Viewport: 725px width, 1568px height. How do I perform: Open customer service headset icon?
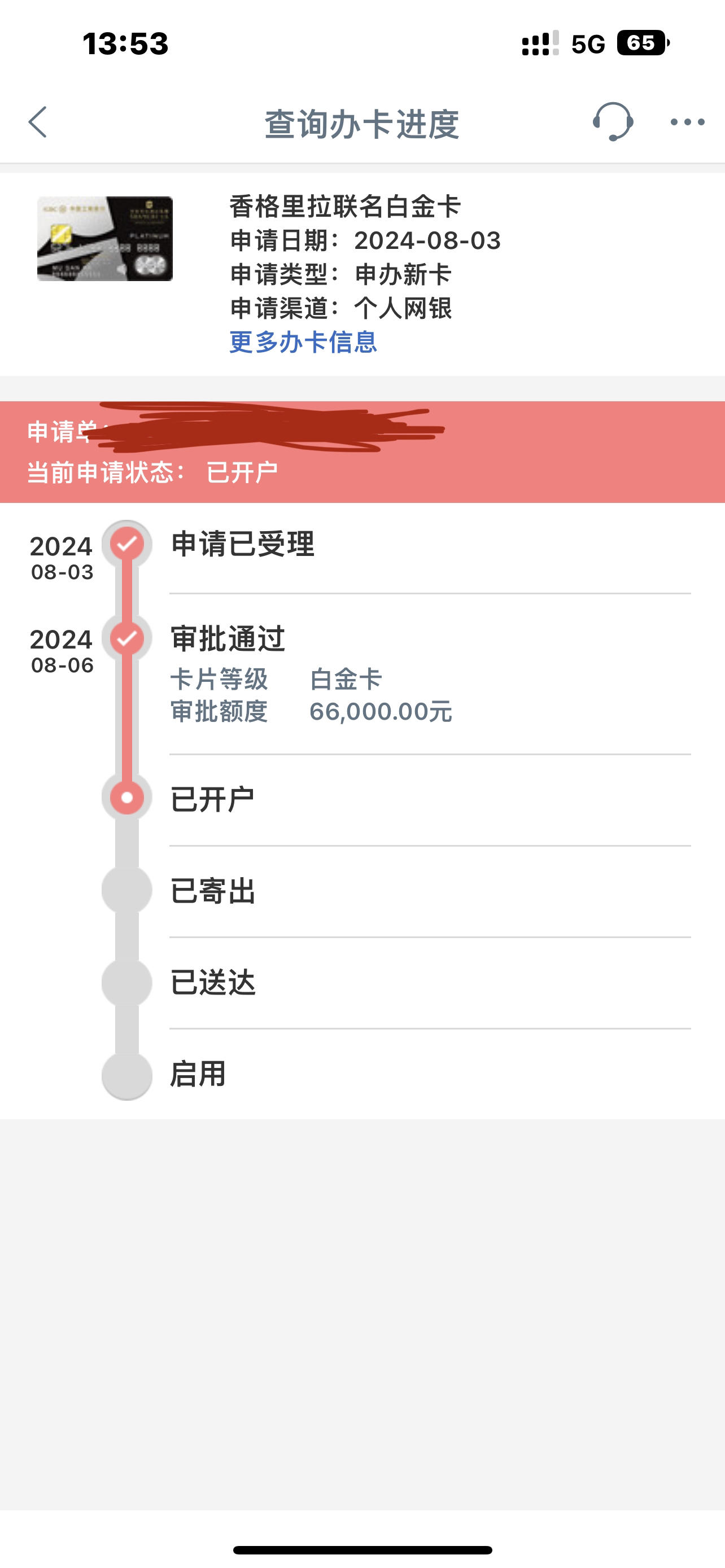tap(613, 122)
